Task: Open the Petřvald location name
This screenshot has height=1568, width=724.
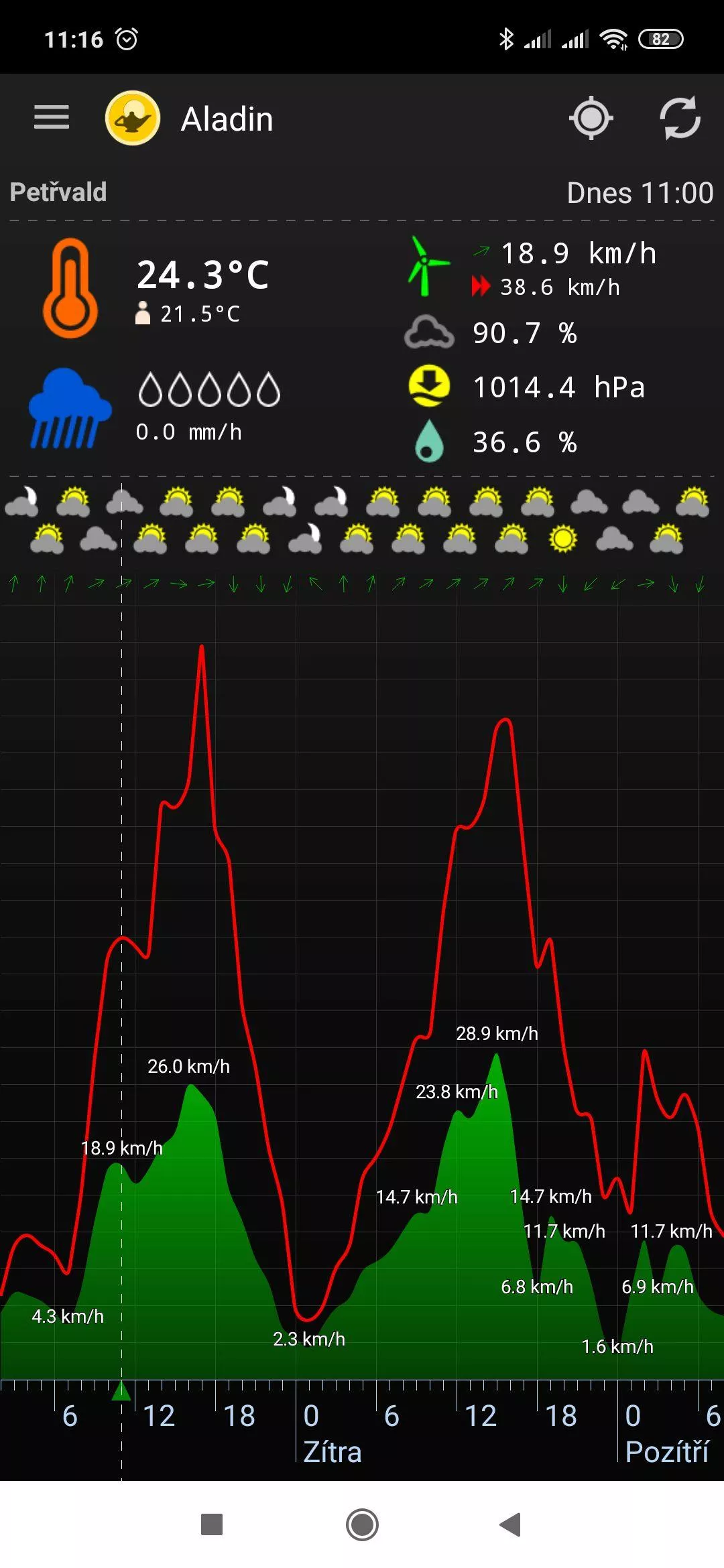Action: pyautogui.click(x=58, y=192)
